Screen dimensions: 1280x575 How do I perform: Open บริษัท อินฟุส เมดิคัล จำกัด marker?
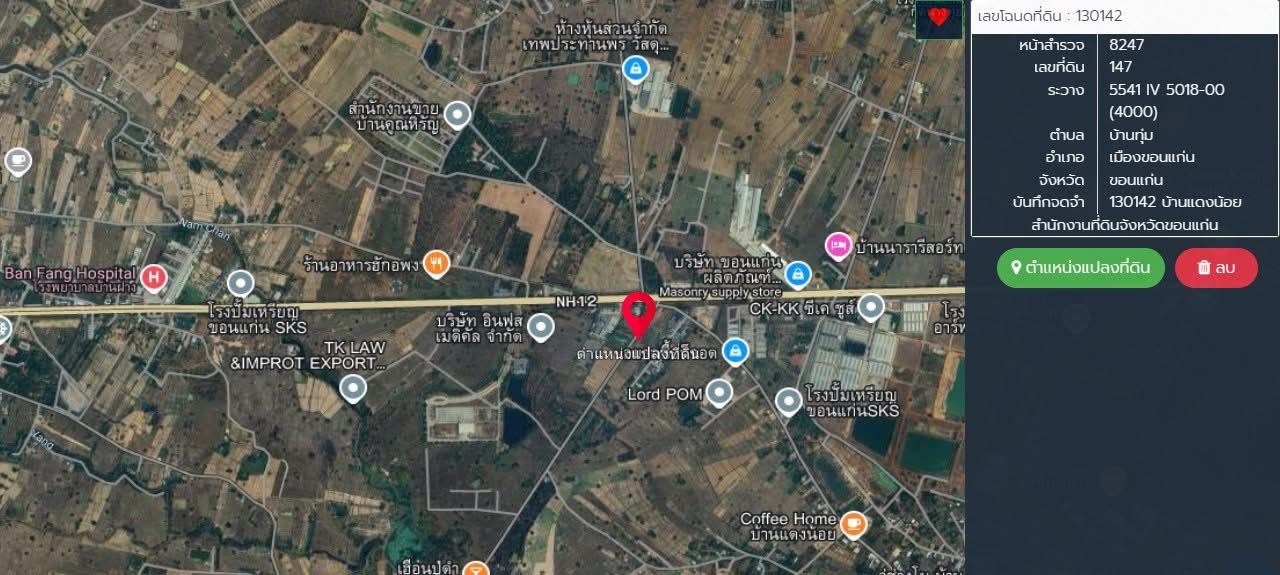(x=541, y=327)
